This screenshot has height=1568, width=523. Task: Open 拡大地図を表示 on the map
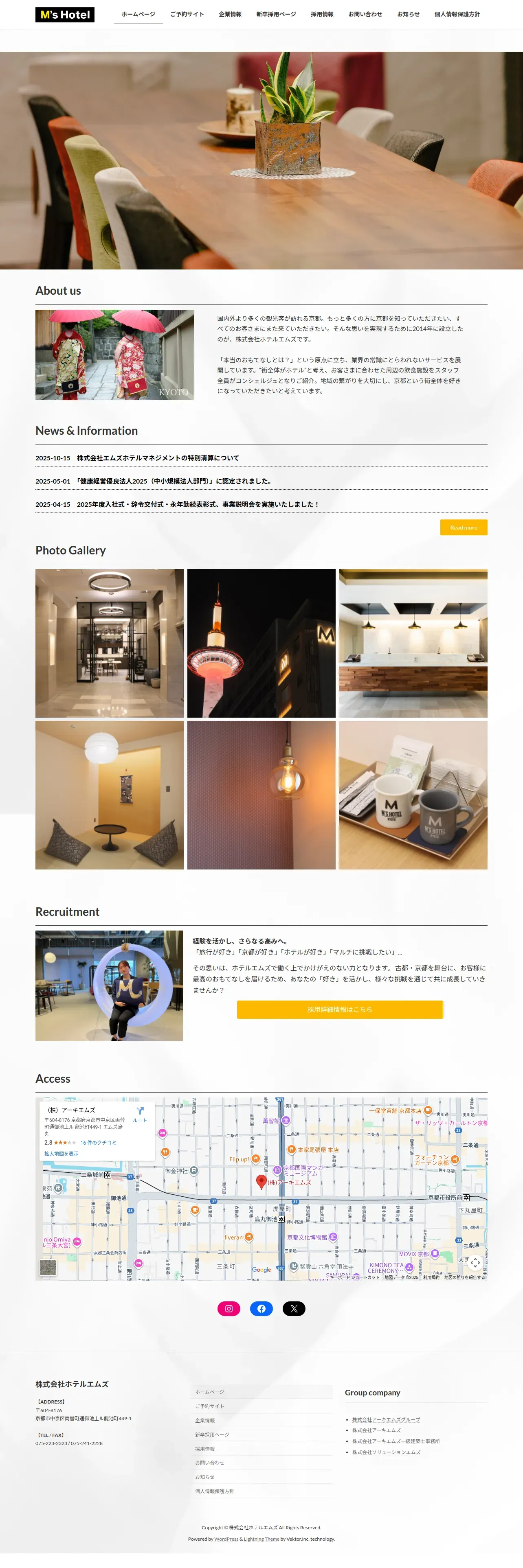[x=61, y=1154]
